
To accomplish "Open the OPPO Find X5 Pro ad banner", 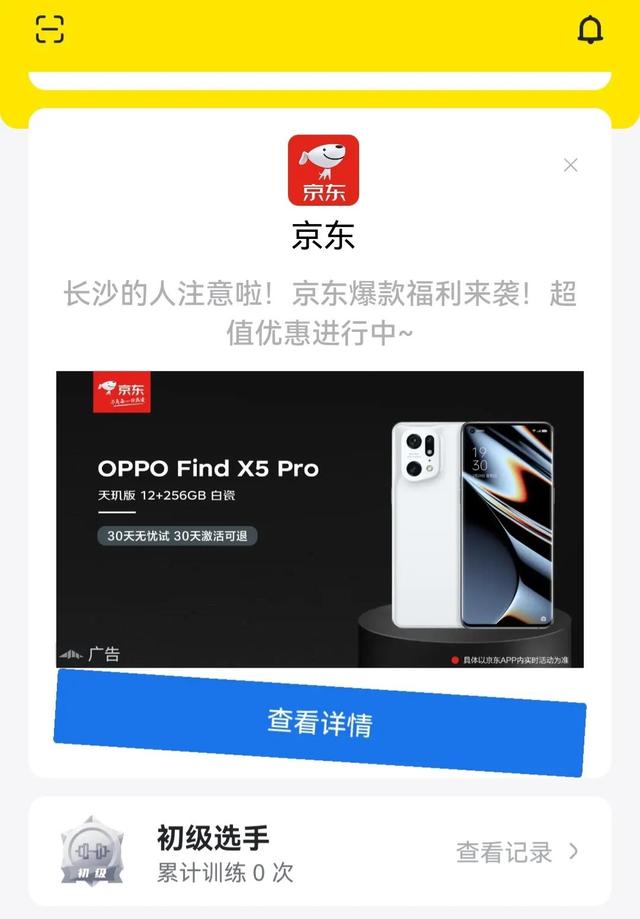I will pyautogui.click(x=319, y=518).
